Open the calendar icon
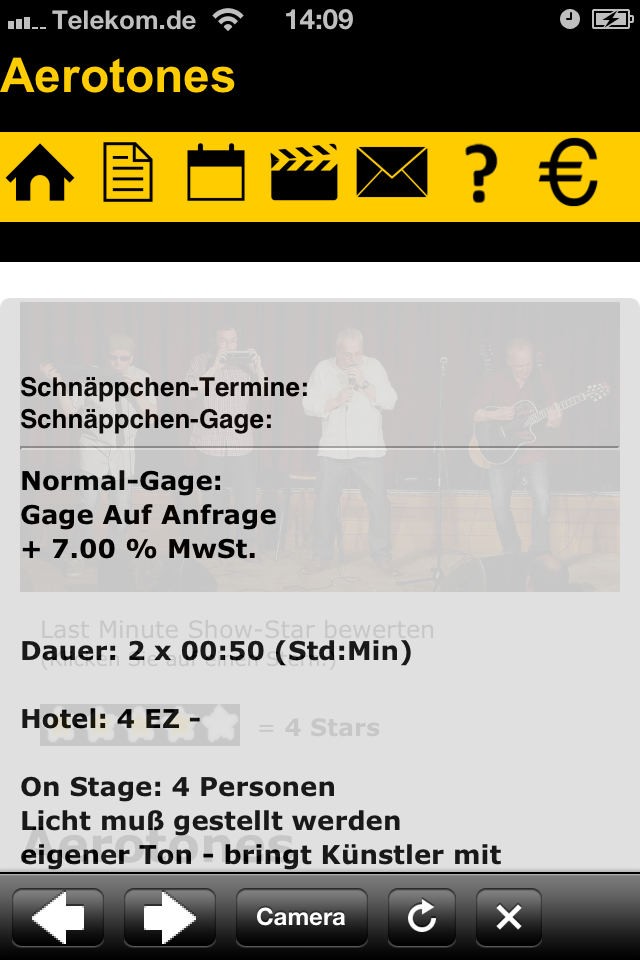The image size is (640, 960). coord(216,174)
